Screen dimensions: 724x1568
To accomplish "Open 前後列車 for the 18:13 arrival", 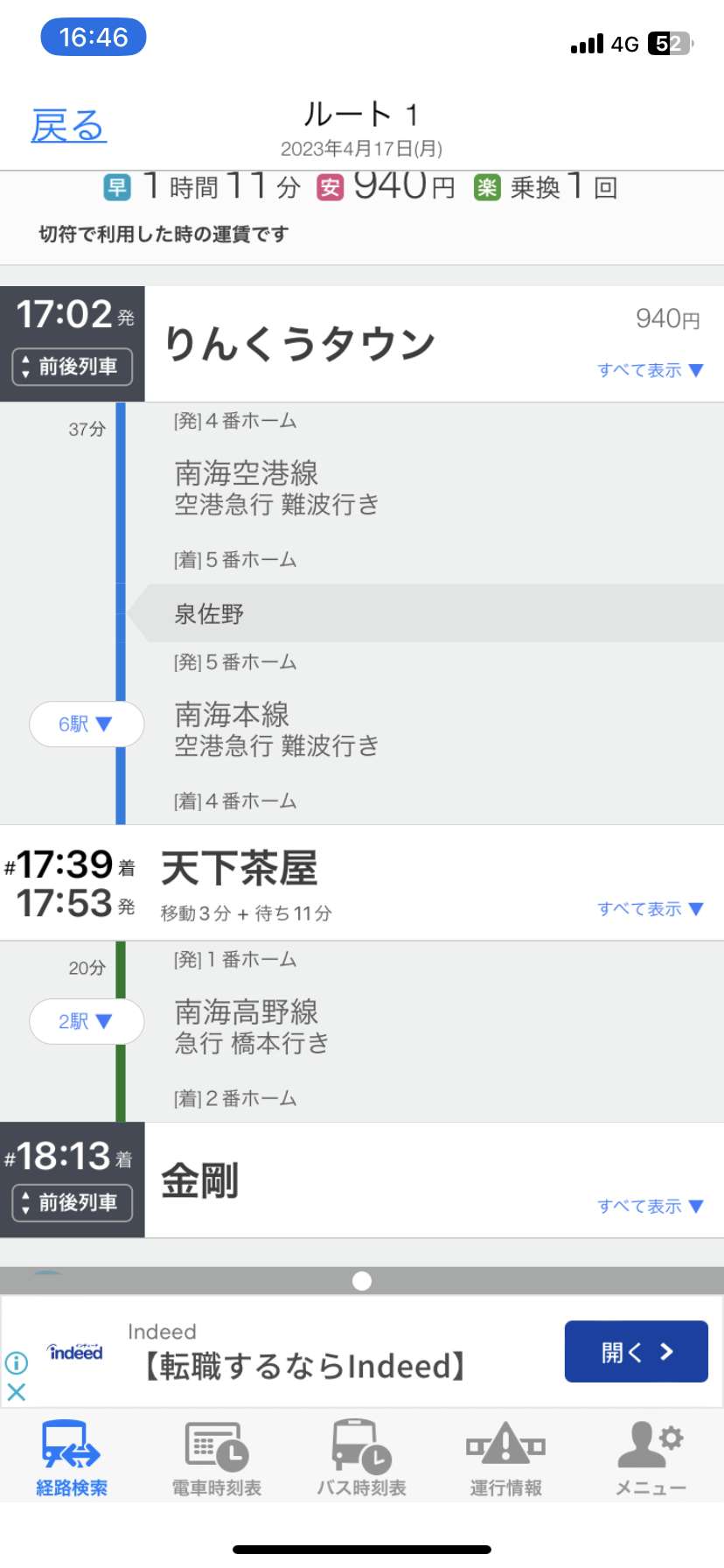I will coord(72,1203).
